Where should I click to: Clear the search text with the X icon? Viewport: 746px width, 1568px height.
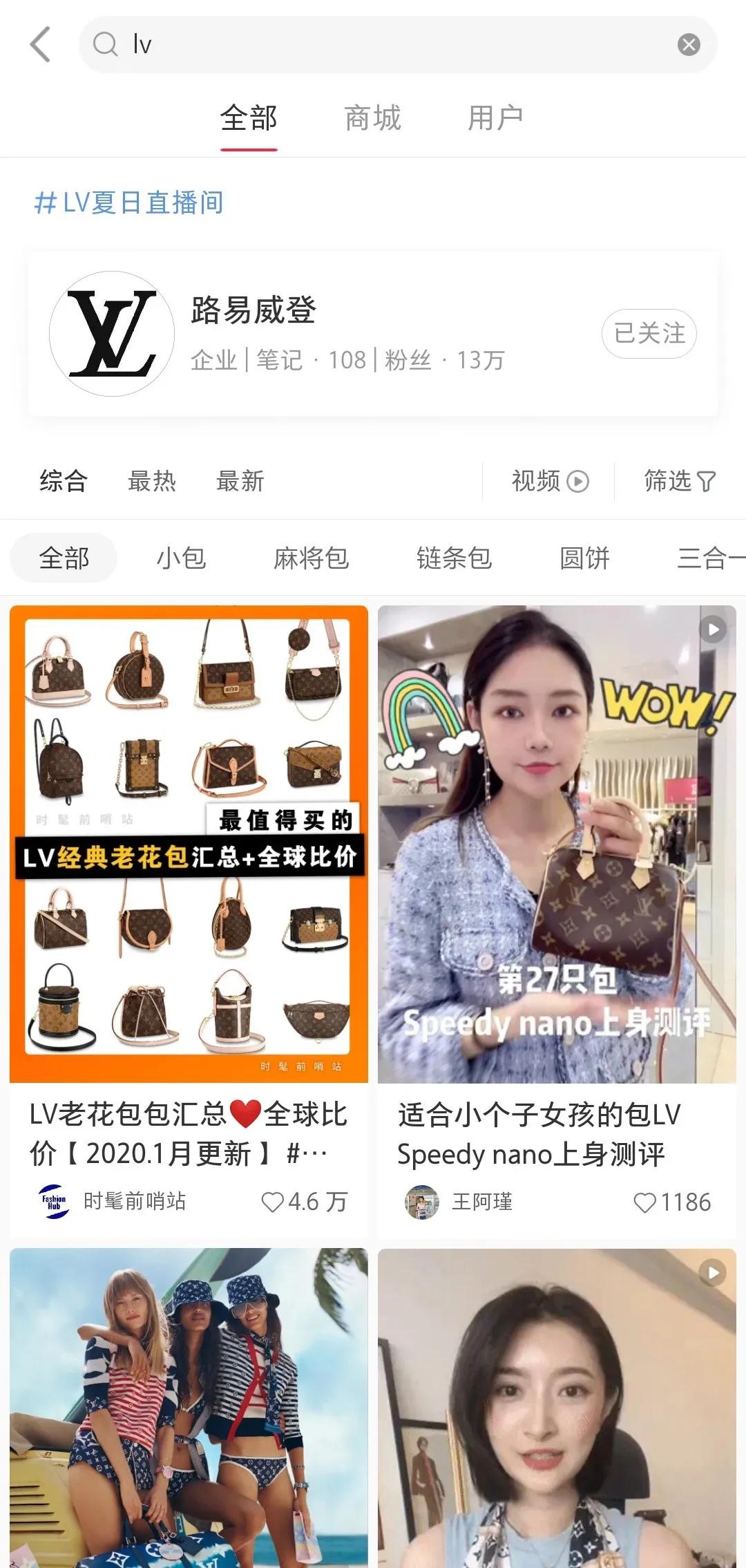688,45
